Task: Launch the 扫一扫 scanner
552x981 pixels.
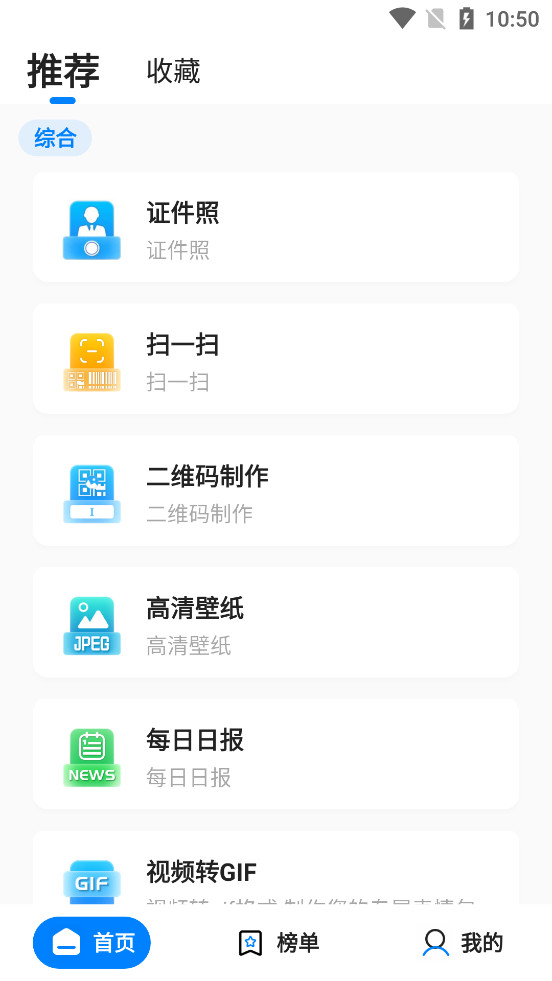Action: (276, 359)
